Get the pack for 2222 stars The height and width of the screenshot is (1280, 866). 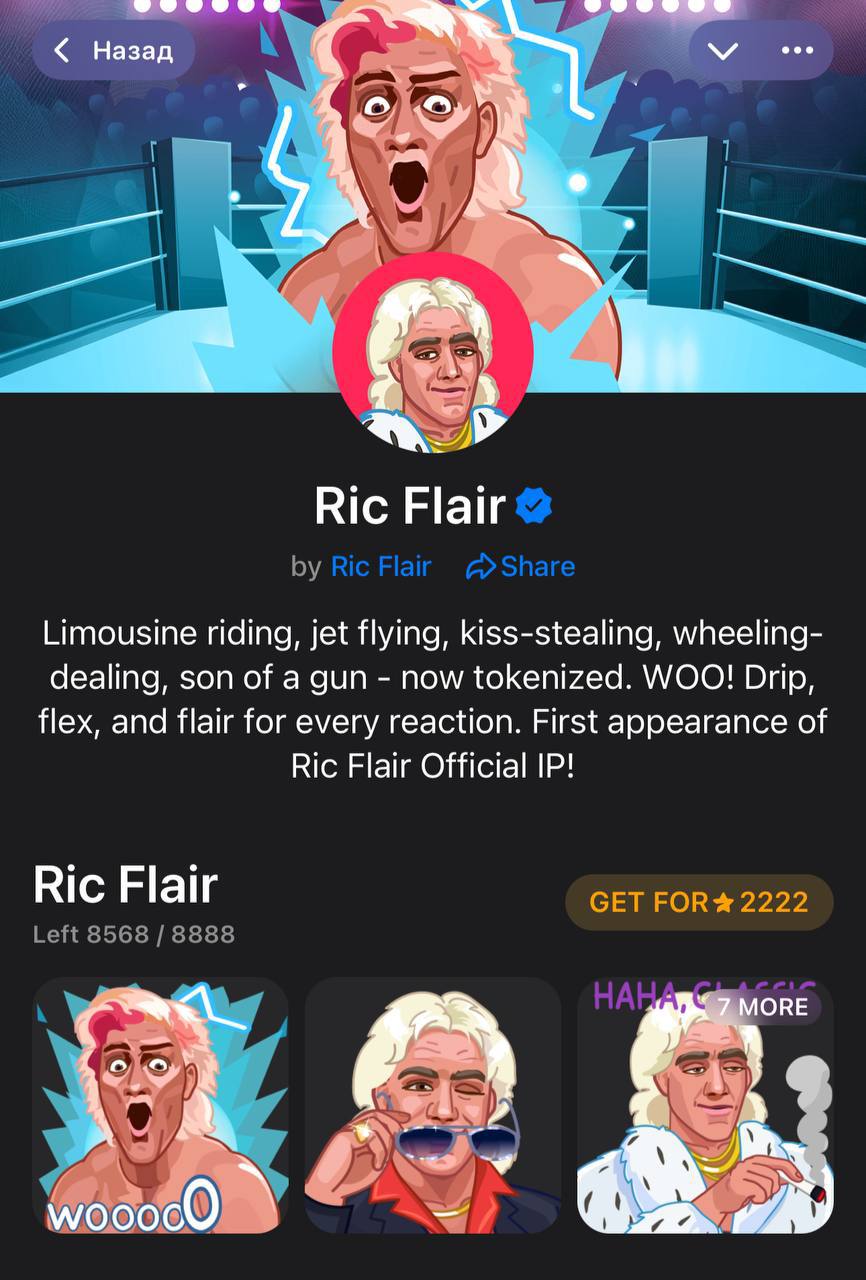pos(698,902)
